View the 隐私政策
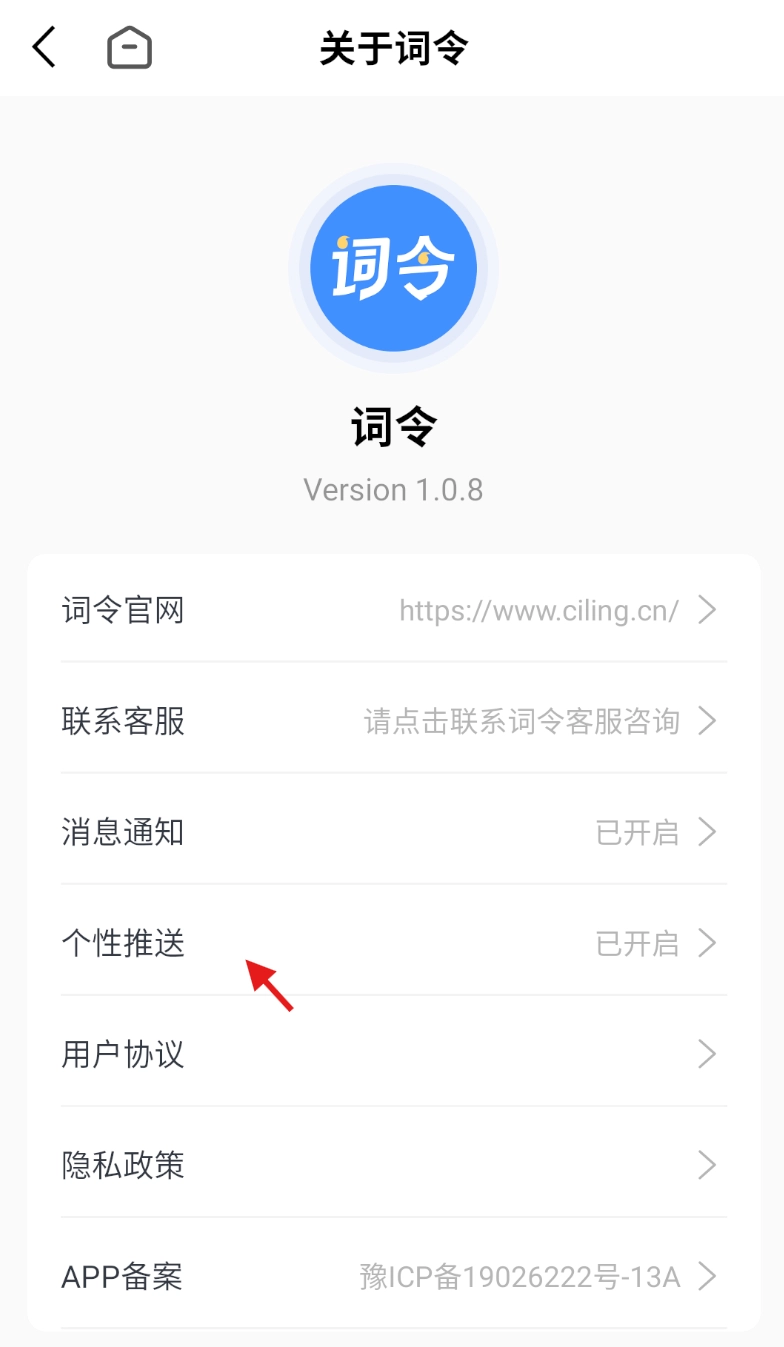Viewport: 784px width, 1347px height. tap(393, 1164)
